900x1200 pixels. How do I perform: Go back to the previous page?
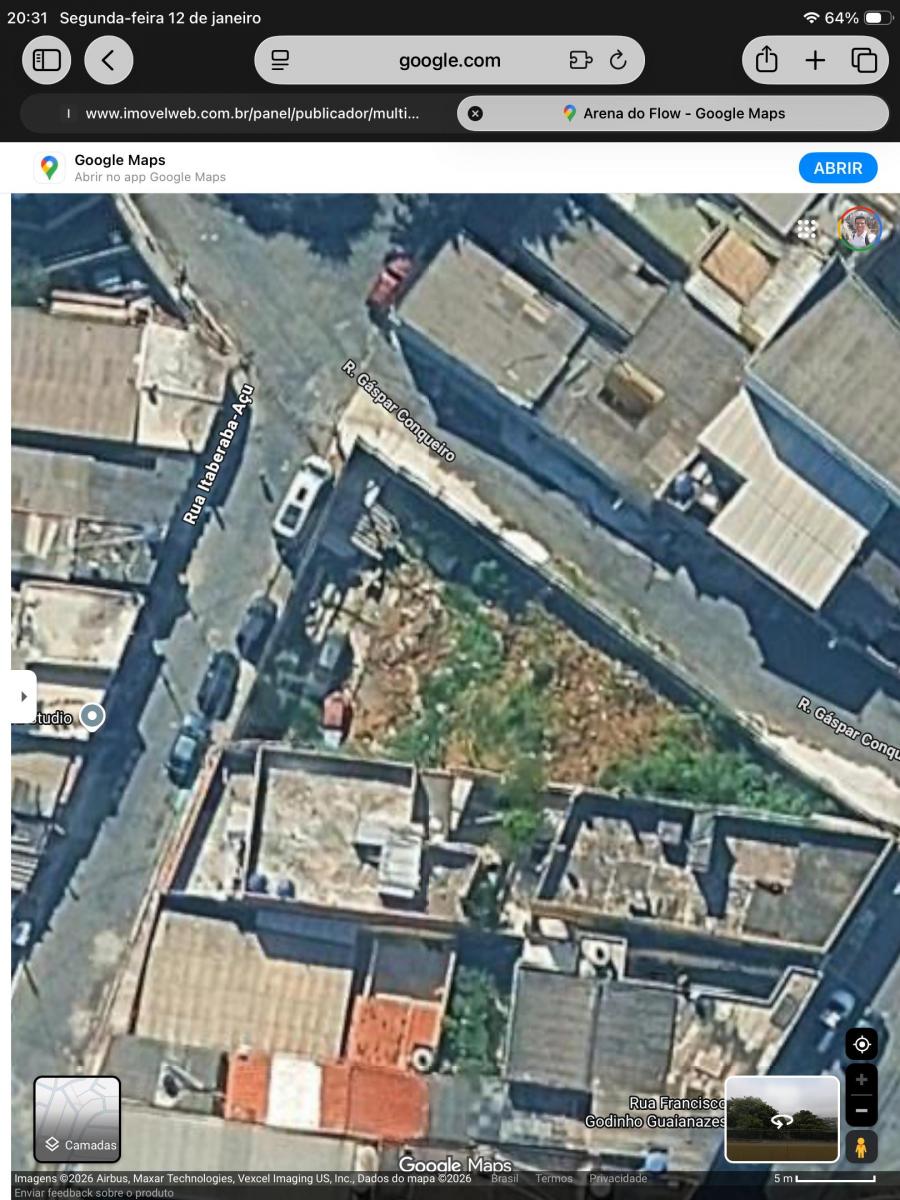click(108, 60)
